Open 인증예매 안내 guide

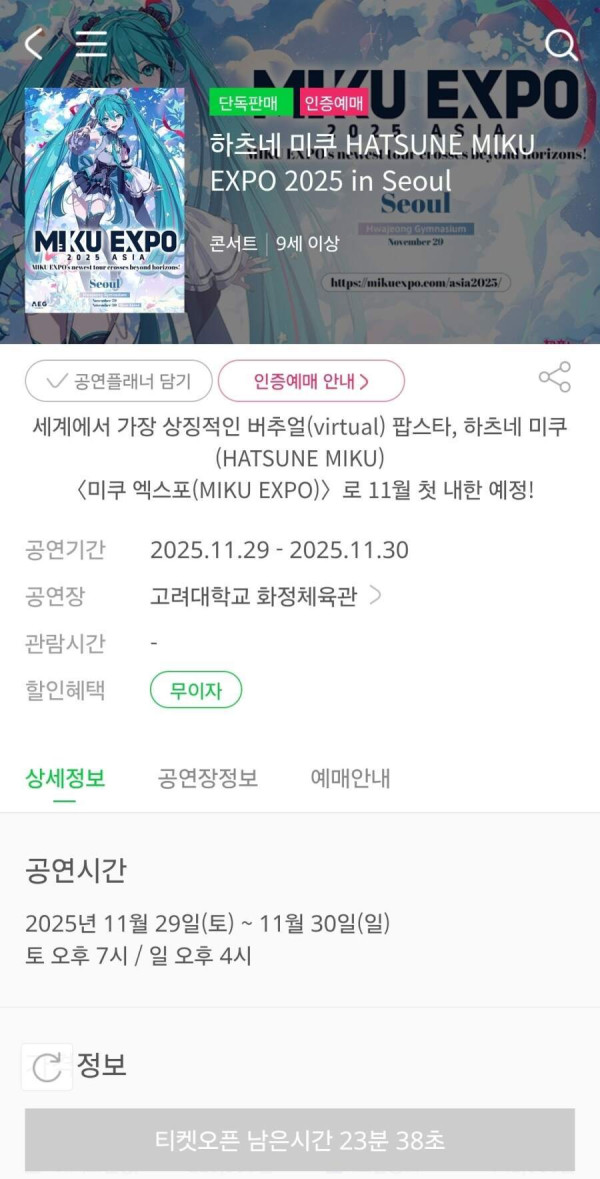311,381
